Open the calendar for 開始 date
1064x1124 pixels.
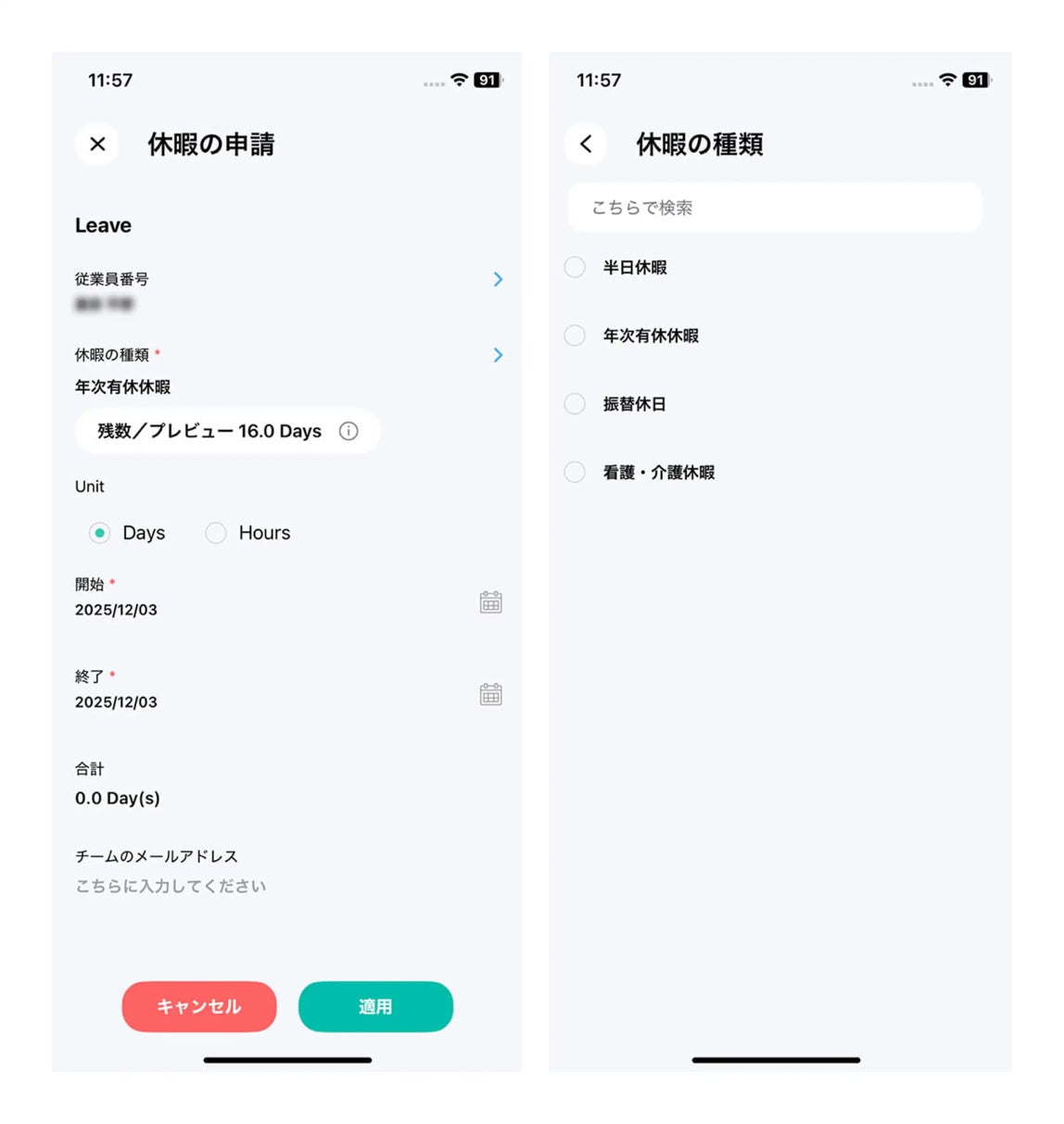491,602
